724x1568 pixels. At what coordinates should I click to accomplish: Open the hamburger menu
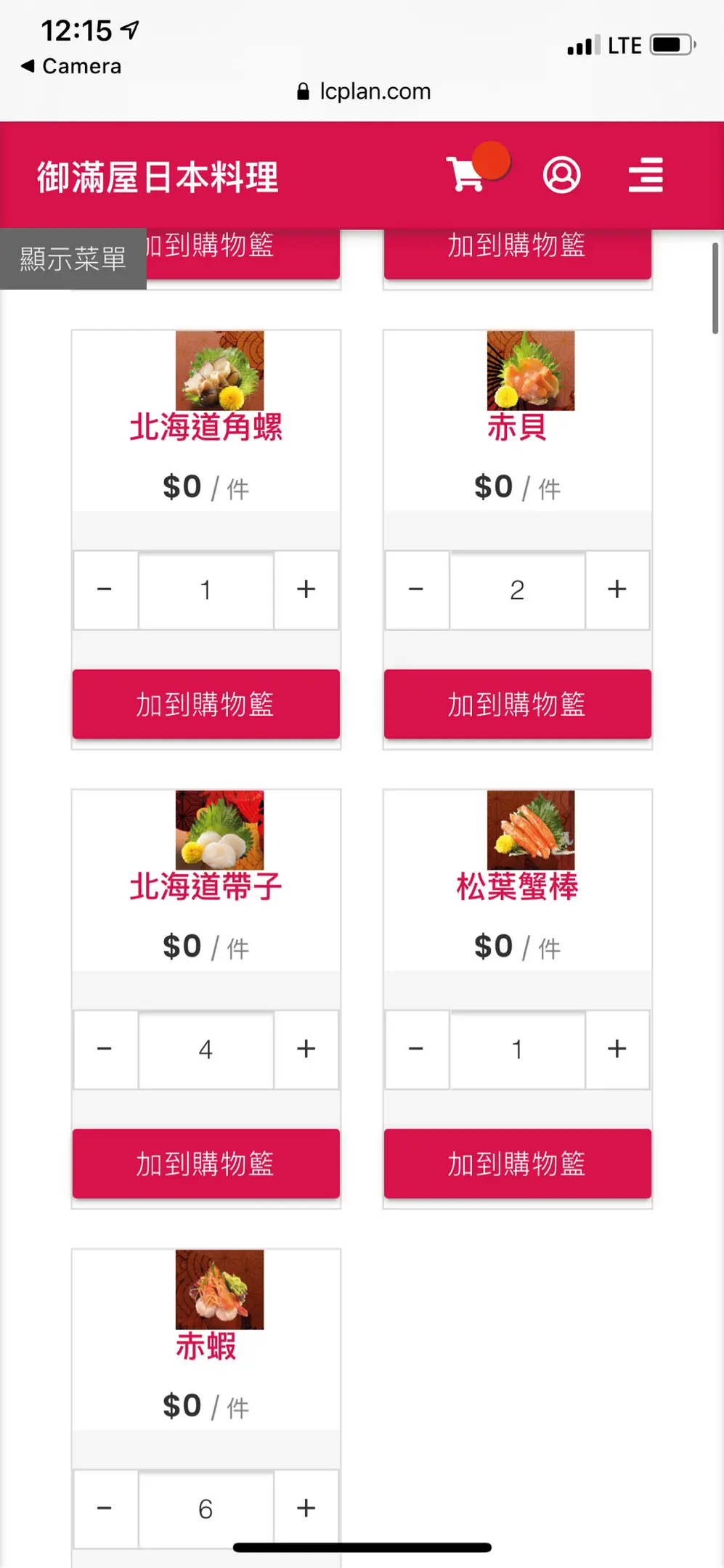(646, 175)
